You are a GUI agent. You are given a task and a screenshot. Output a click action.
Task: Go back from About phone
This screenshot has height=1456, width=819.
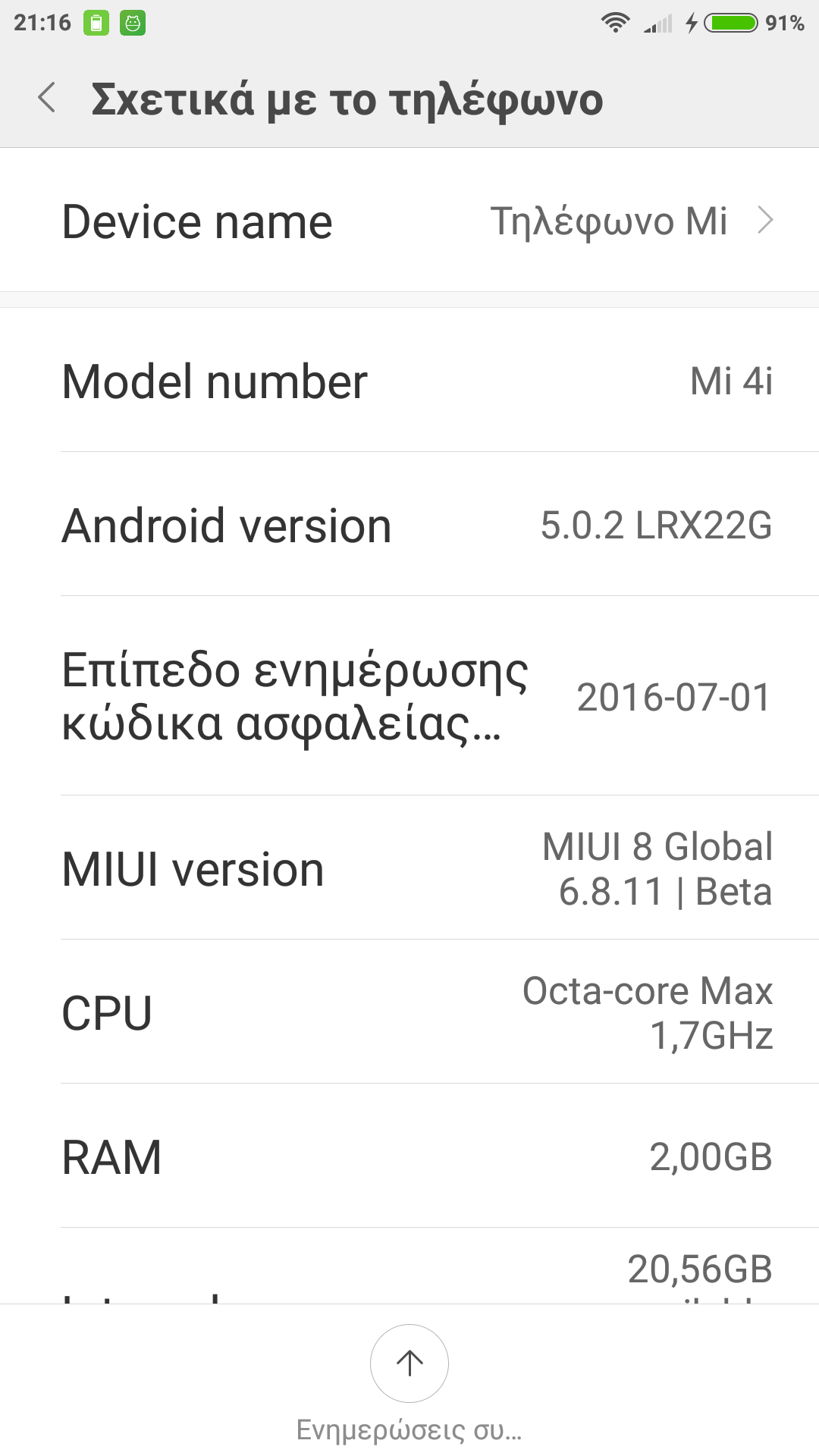(x=47, y=99)
